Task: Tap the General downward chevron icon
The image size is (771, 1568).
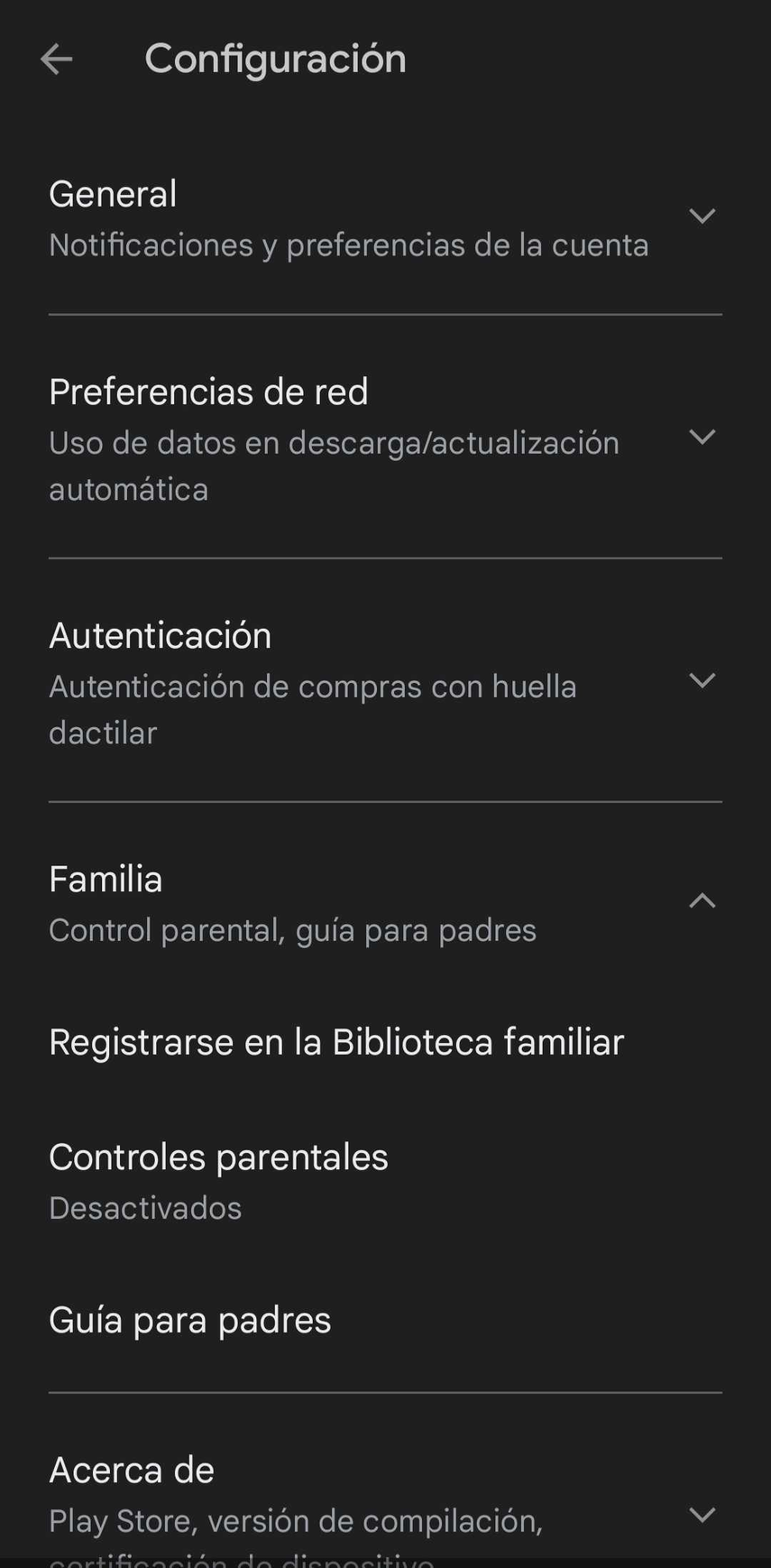Action: [702, 217]
